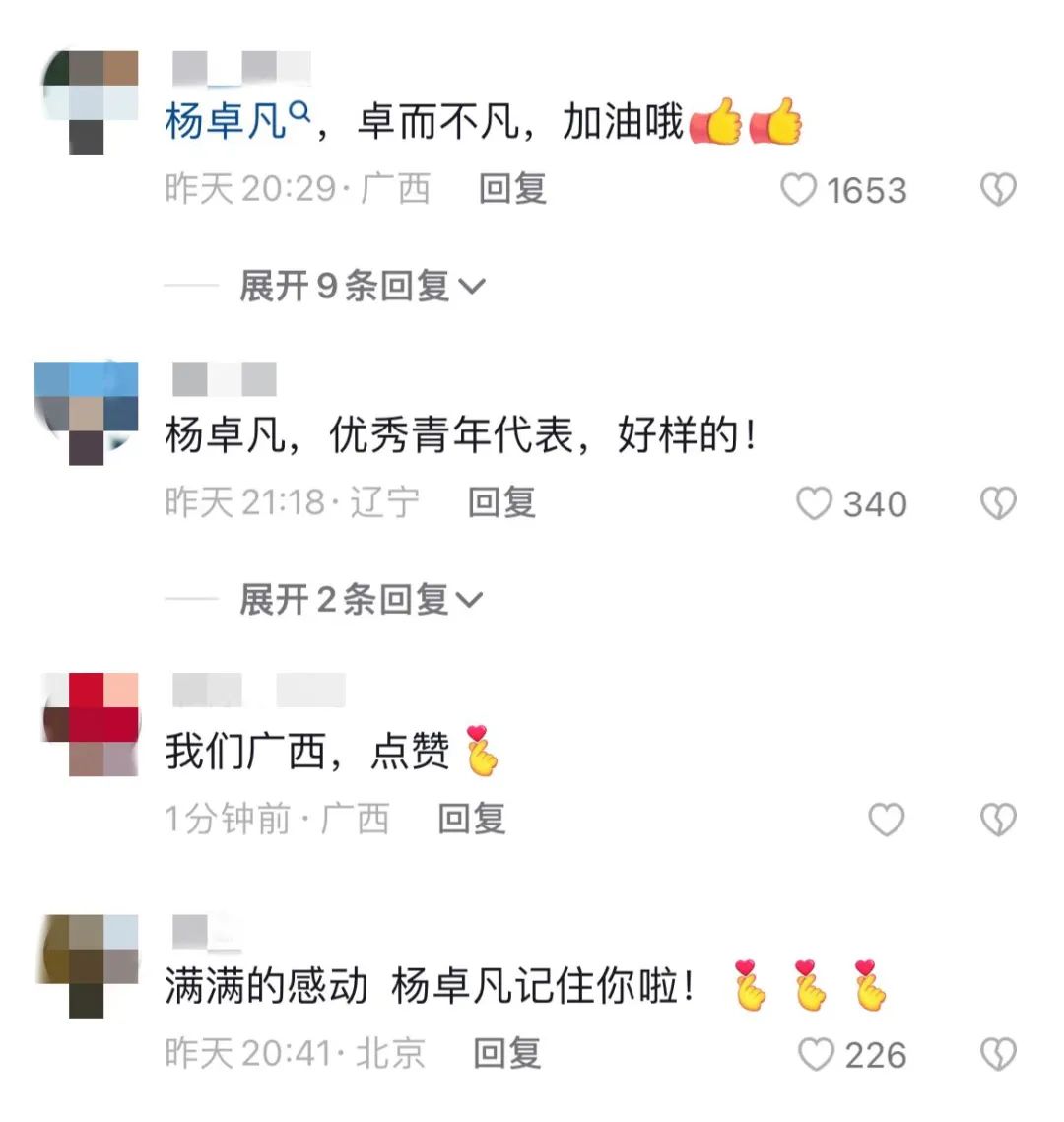The height and width of the screenshot is (1122, 1064).
Task: Reply to the 优秀青年代表 comment
Action: click(x=501, y=503)
